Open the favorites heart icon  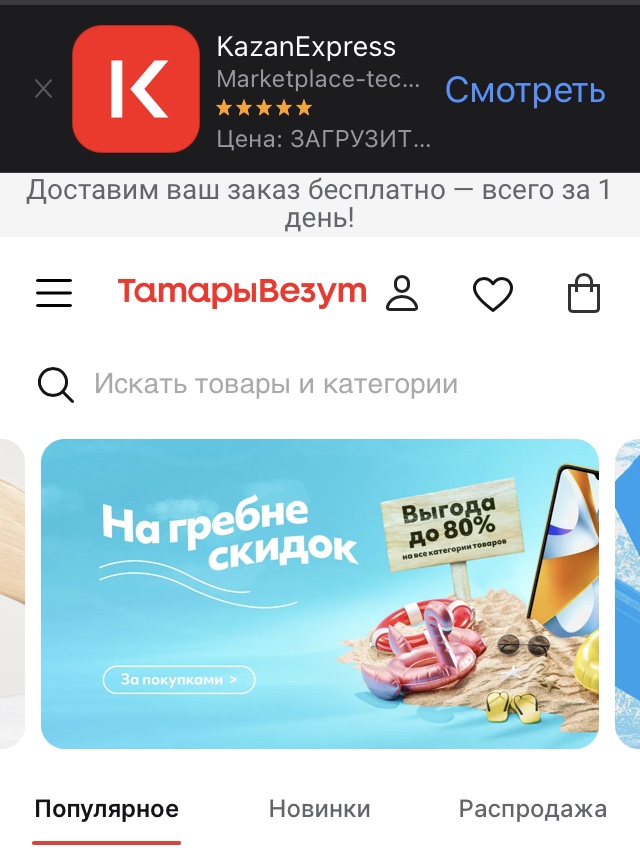click(492, 294)
